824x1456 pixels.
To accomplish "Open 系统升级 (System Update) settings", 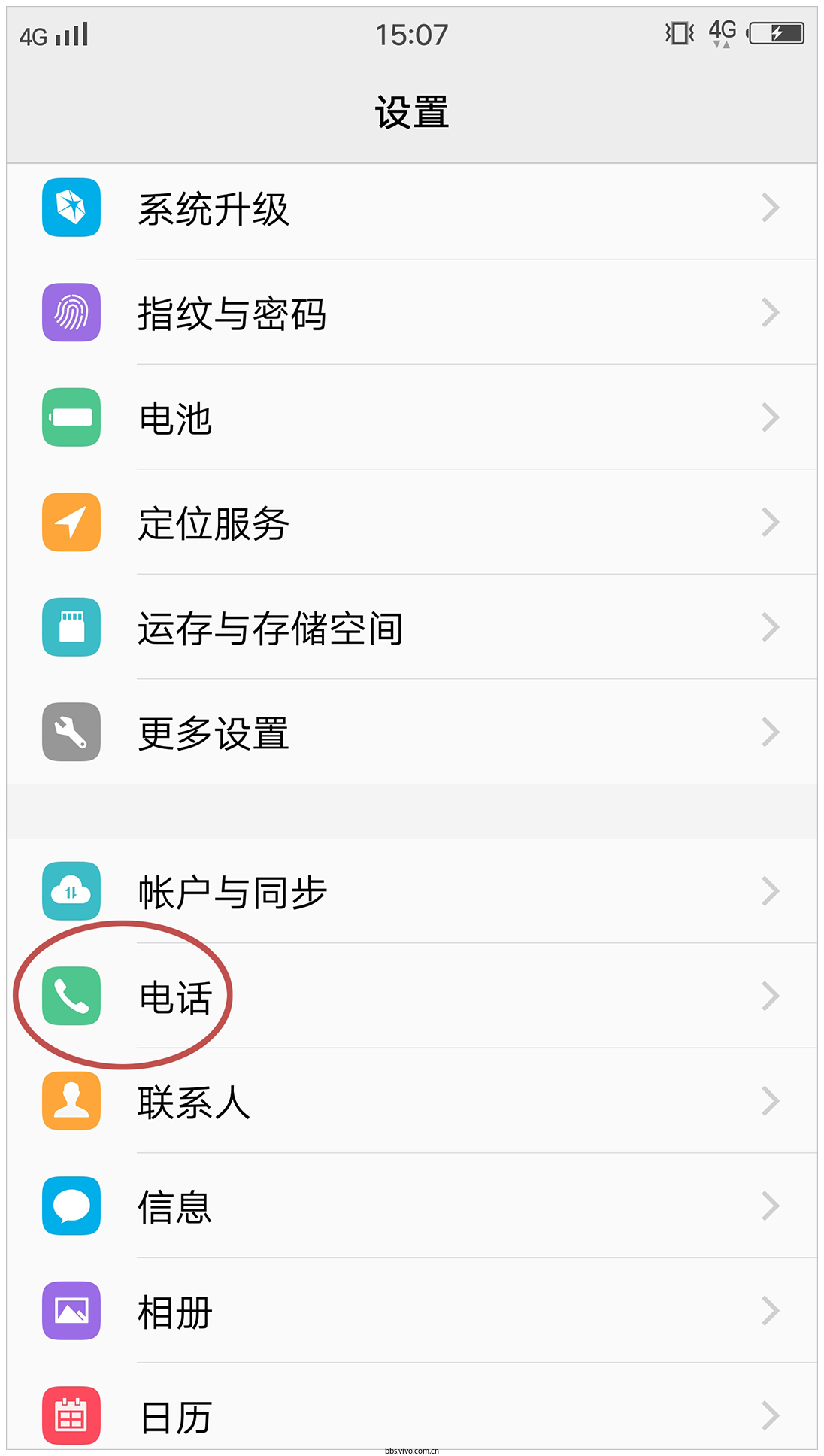I will (x=412, y=208).
